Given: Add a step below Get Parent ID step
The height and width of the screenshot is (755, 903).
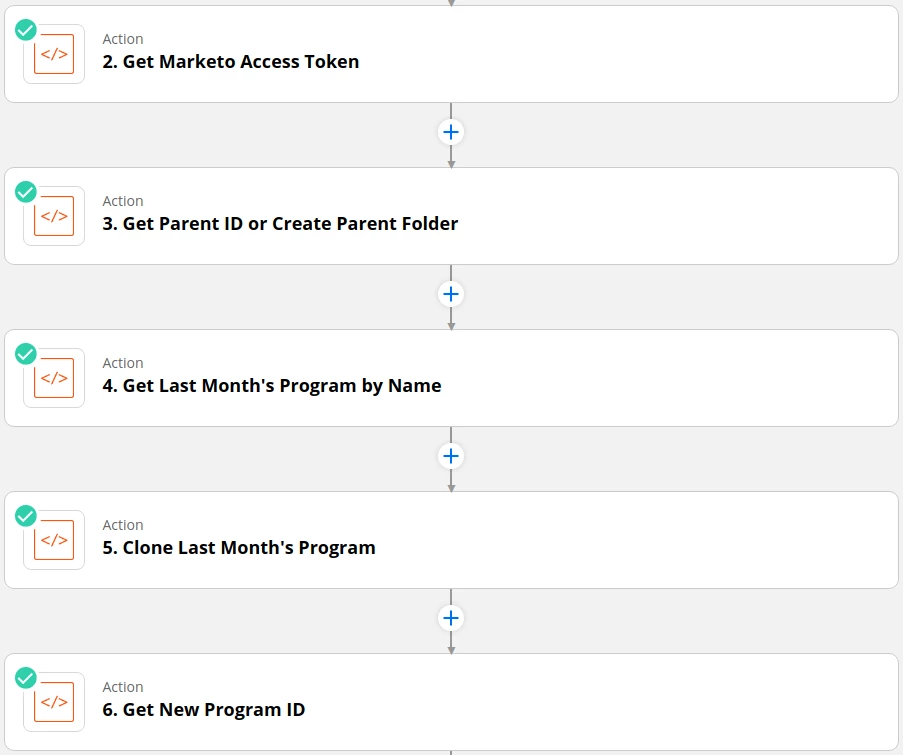Looking at the screenshot, I should [x=451, y=294].
